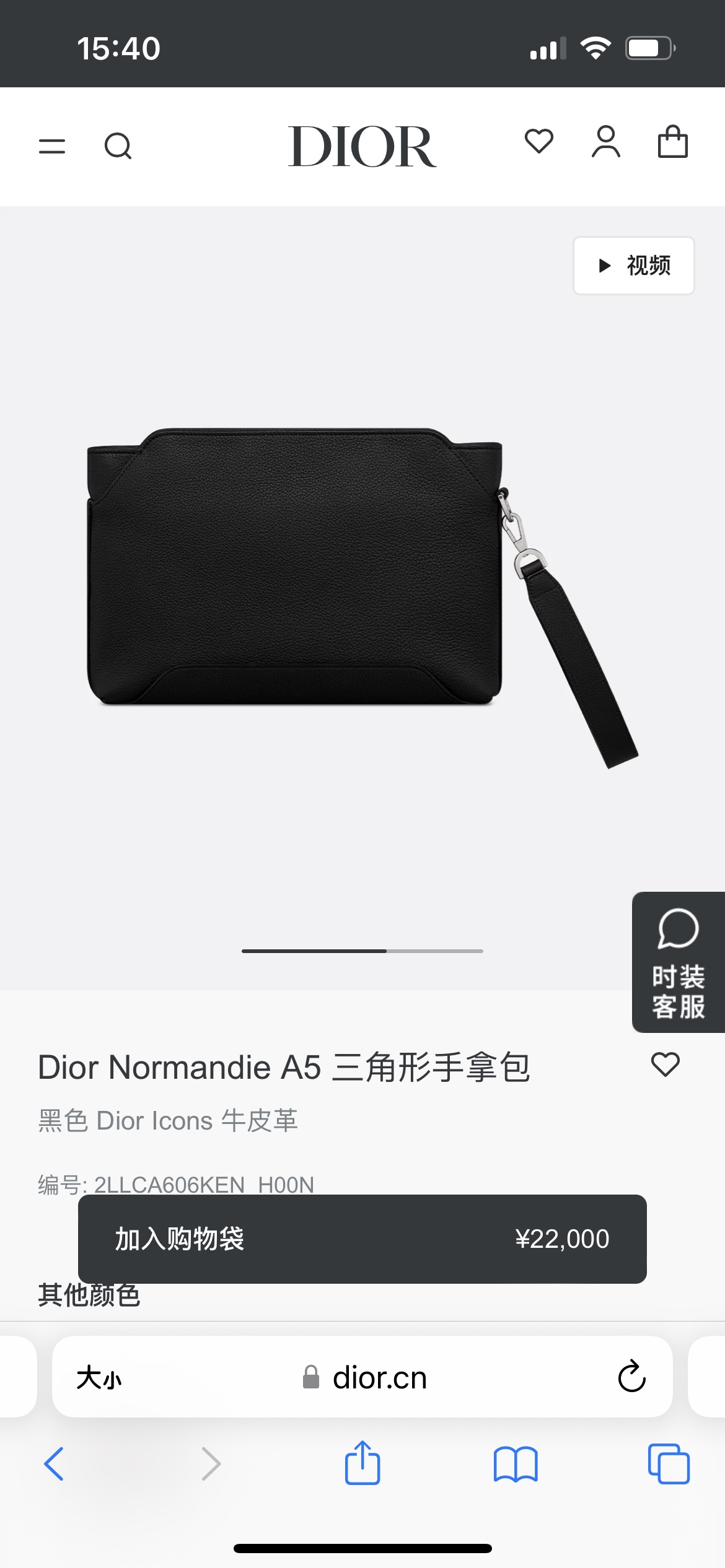Play the product 视频 video

pos(633,266)
